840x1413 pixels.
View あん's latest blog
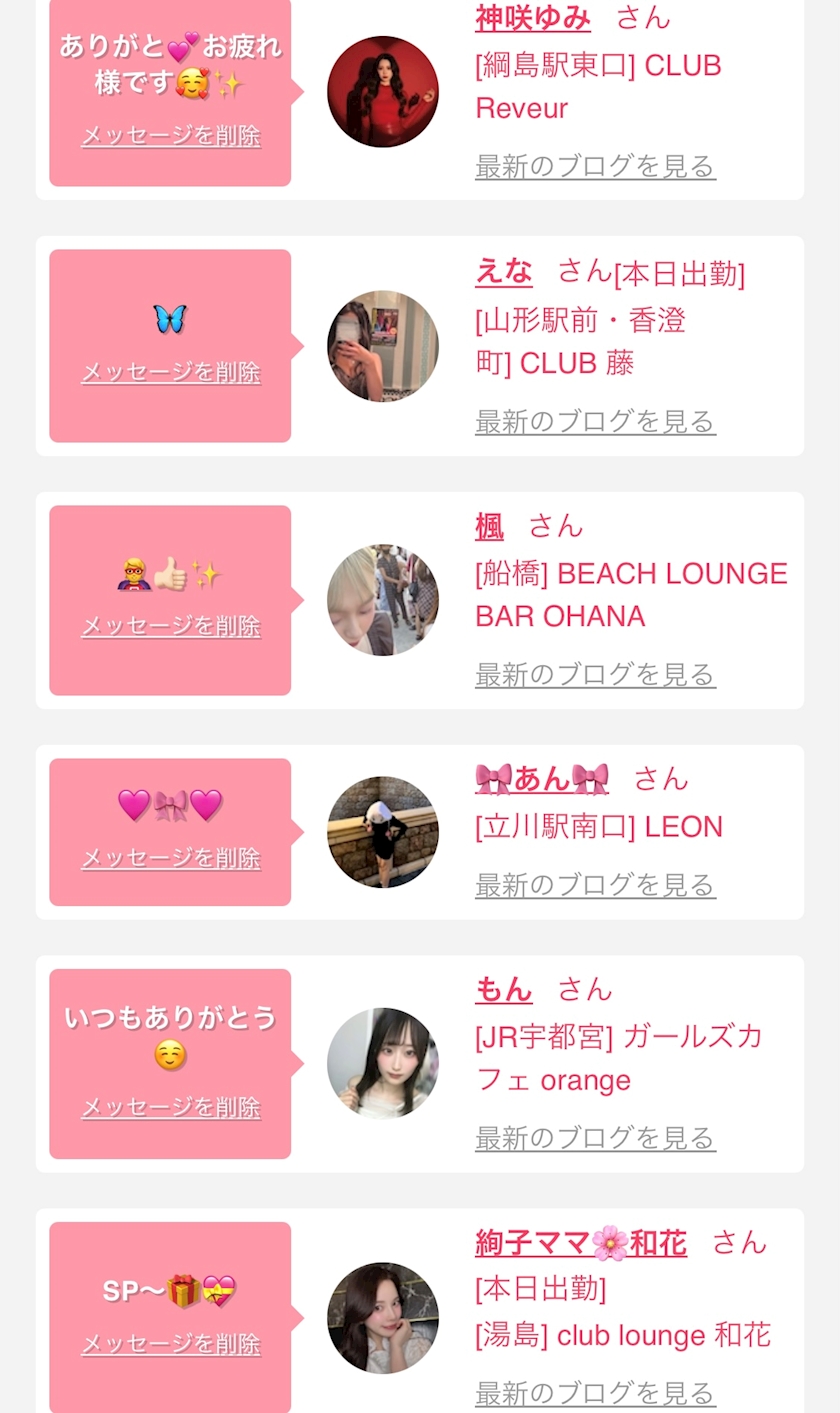coord(595,885)
